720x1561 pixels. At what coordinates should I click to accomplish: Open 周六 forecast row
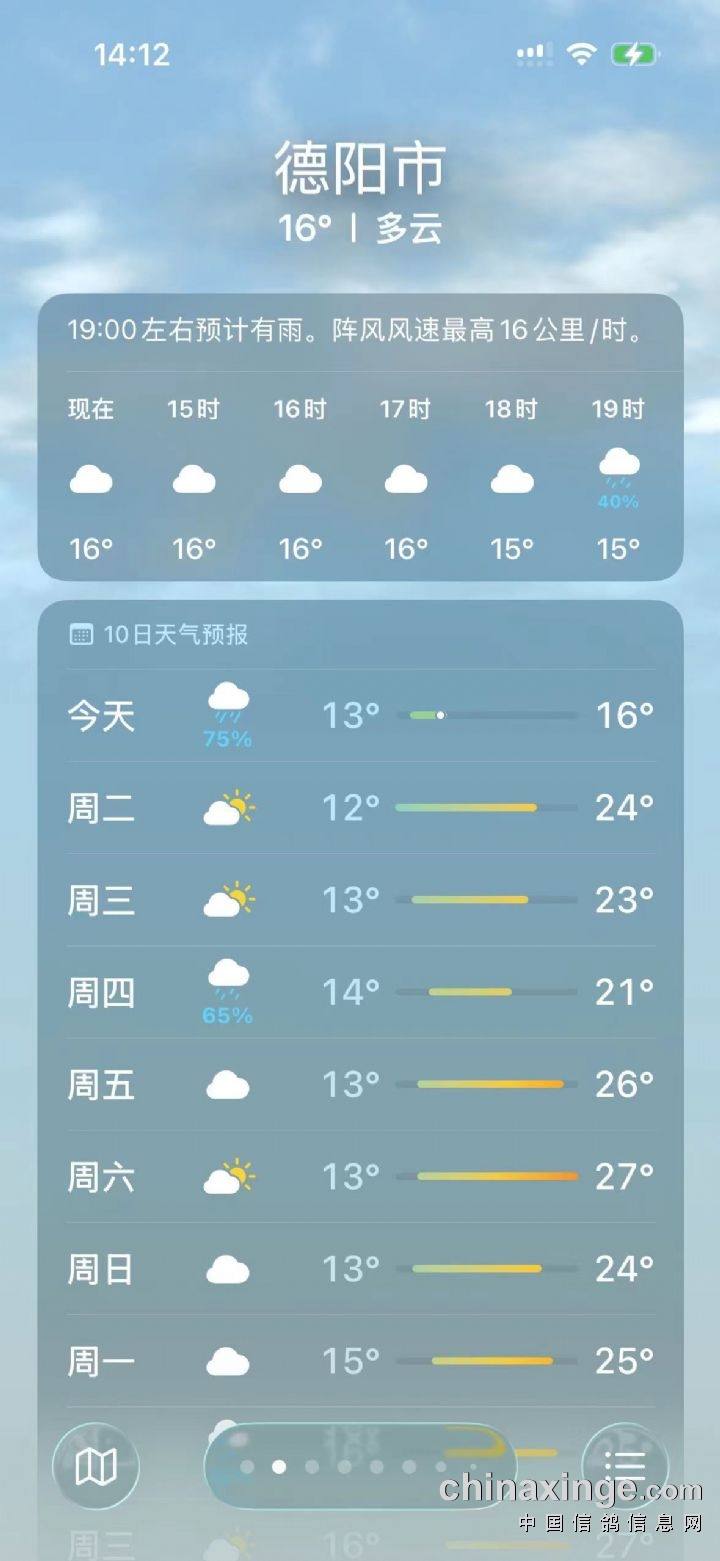point(360,1177)
